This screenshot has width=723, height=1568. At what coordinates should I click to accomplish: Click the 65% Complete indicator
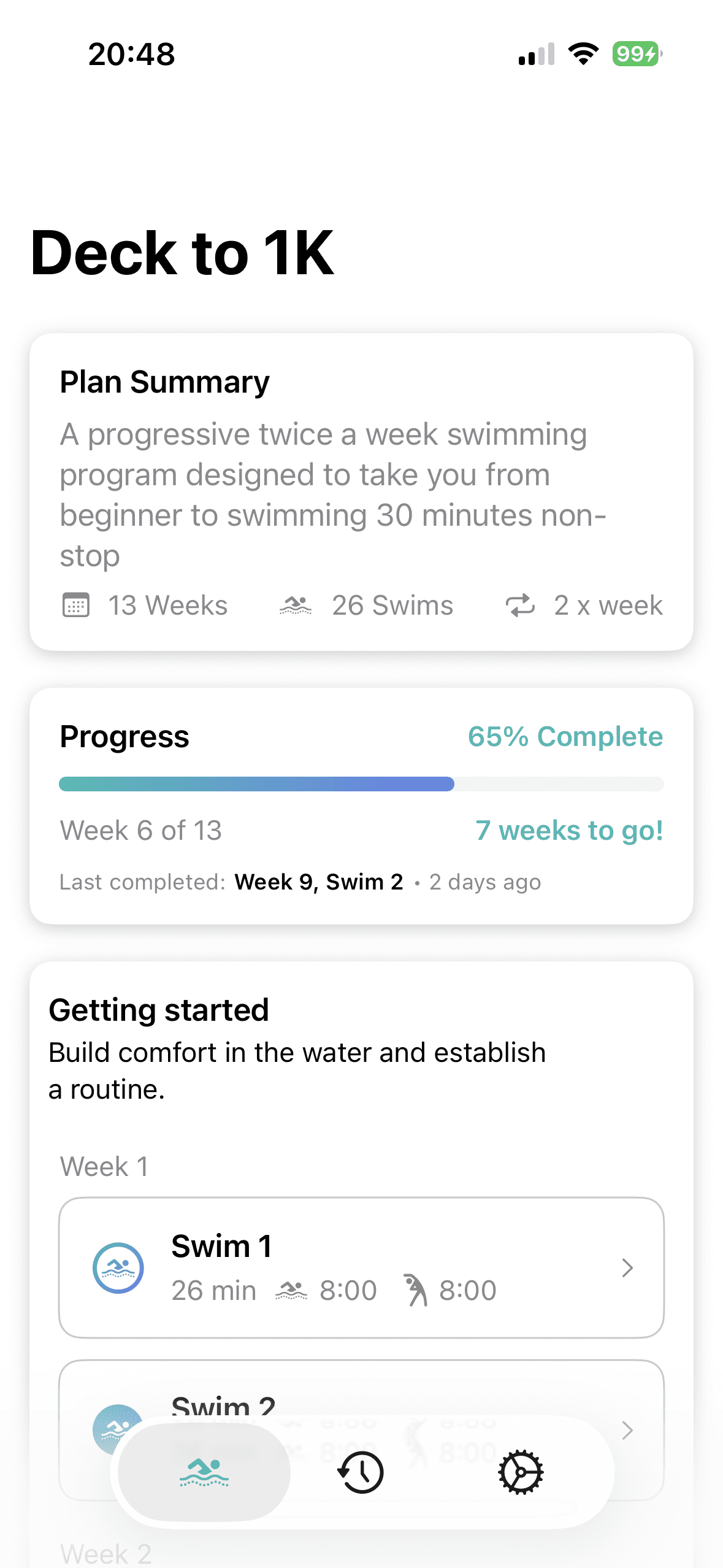[565, 737]
